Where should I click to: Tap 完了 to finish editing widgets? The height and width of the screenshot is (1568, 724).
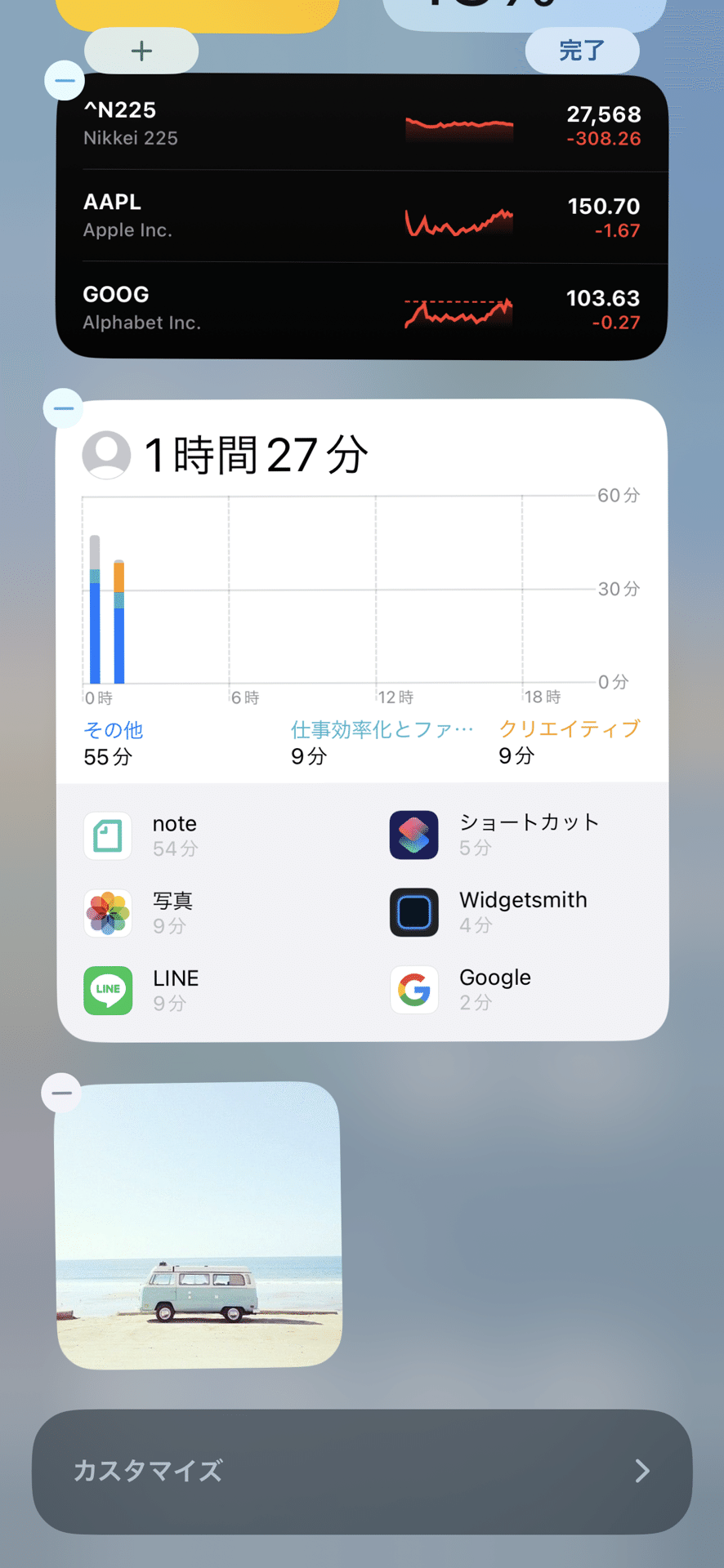click(582, 51)
